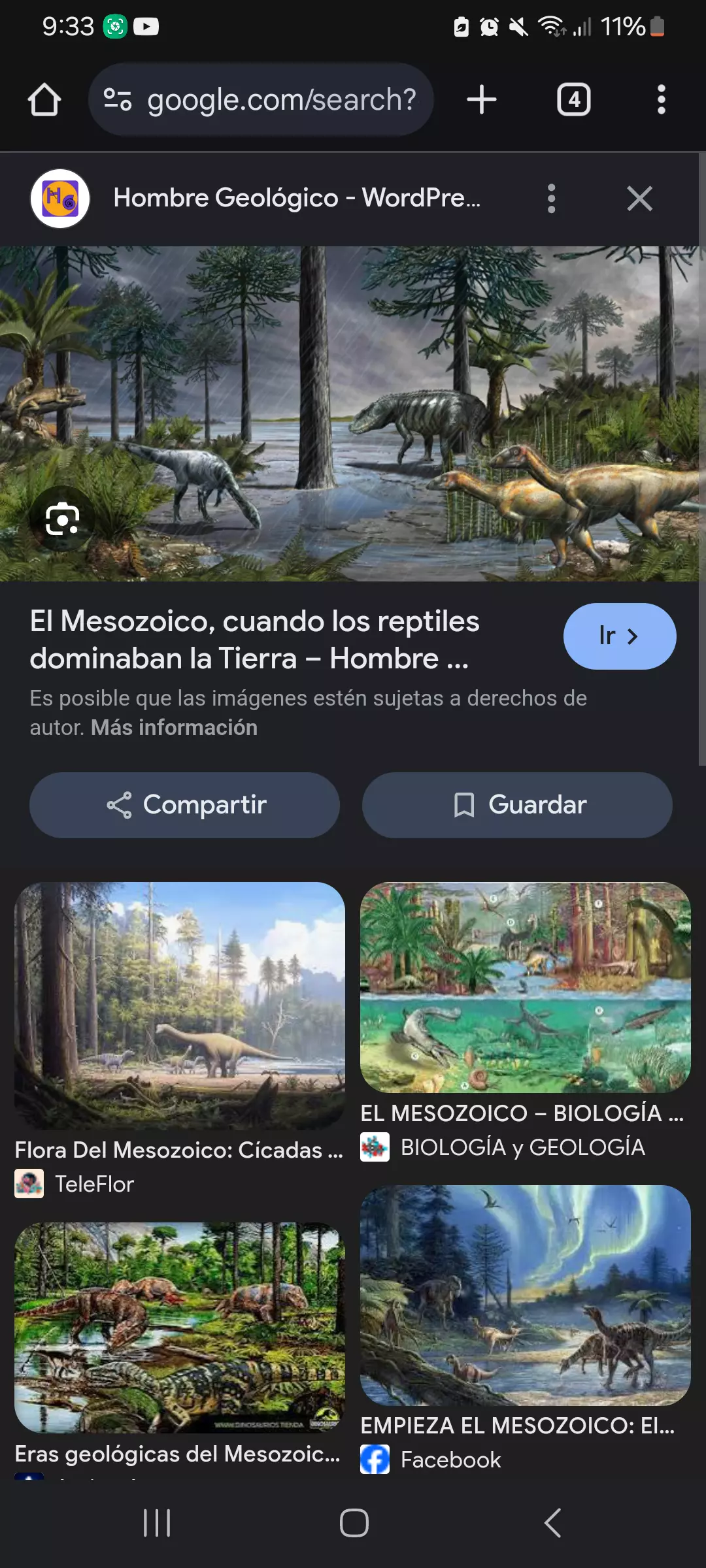Open the Flora Del Mesozoico result by TeleFlor
This screenshot has height=1568, width=706.
tap(180, 1006)
